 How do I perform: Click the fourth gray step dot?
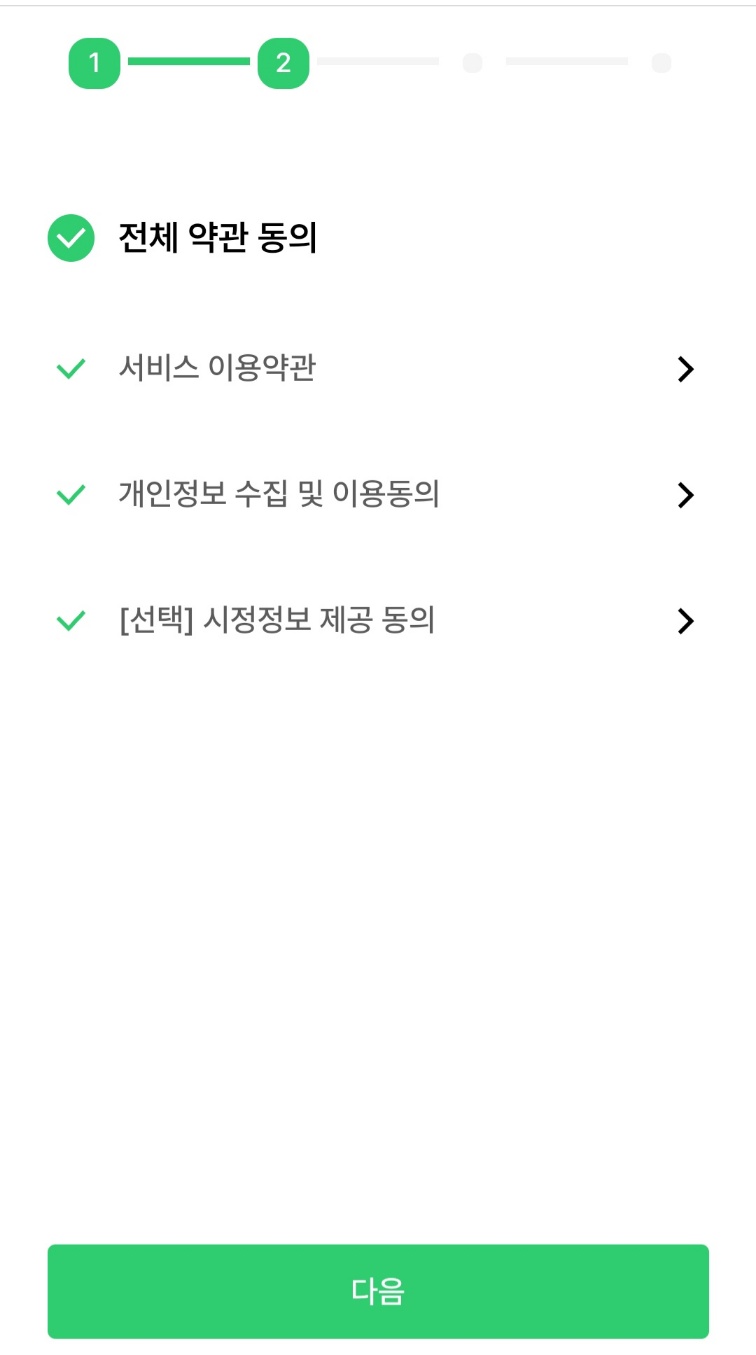662,62
